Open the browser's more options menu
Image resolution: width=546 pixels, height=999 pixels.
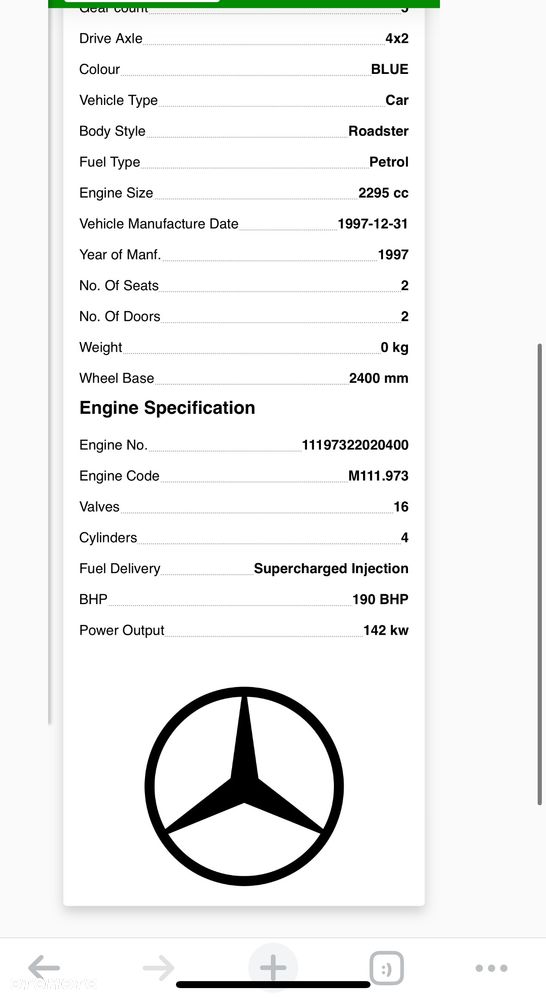pyautogui.click(x=491, y=968)
